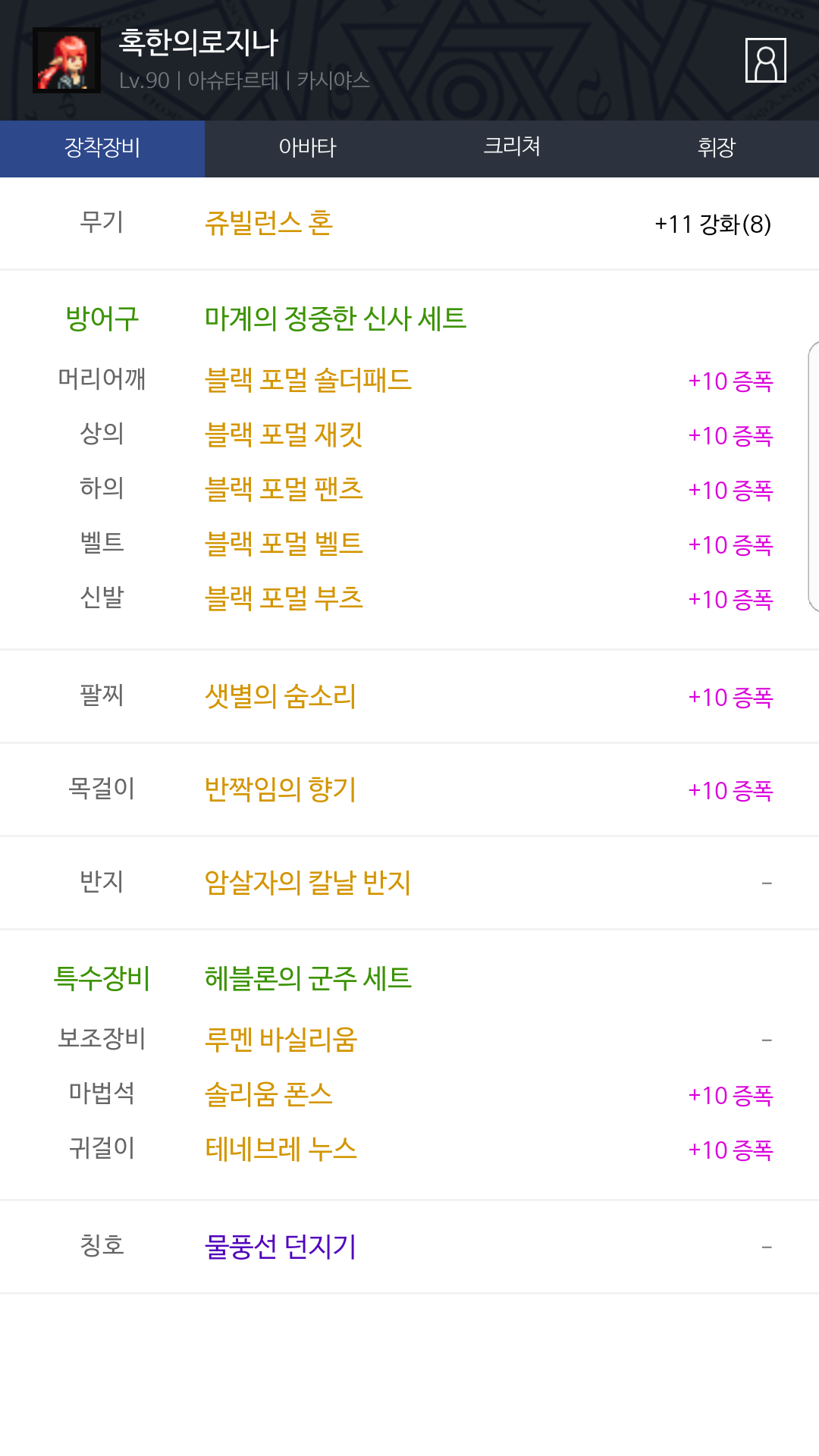
Task: Open earring item 테네브레 누스
Action: 281,1149
